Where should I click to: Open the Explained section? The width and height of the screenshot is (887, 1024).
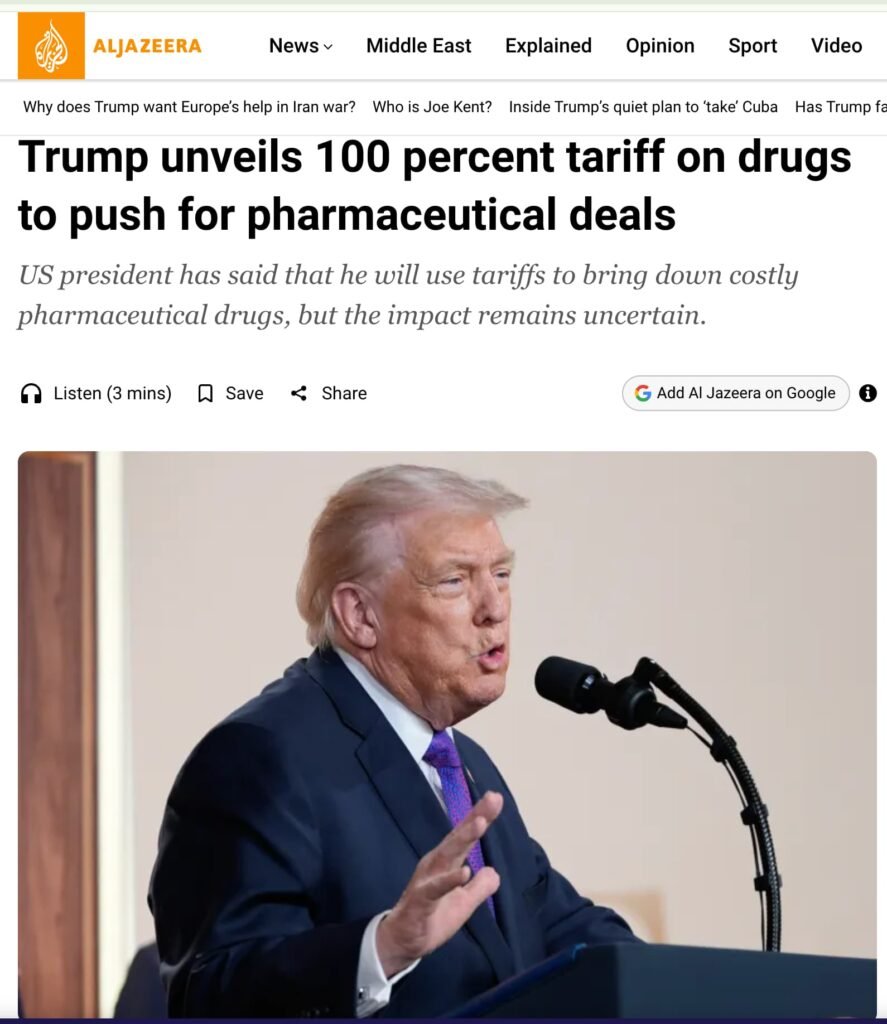pos(548,46)
